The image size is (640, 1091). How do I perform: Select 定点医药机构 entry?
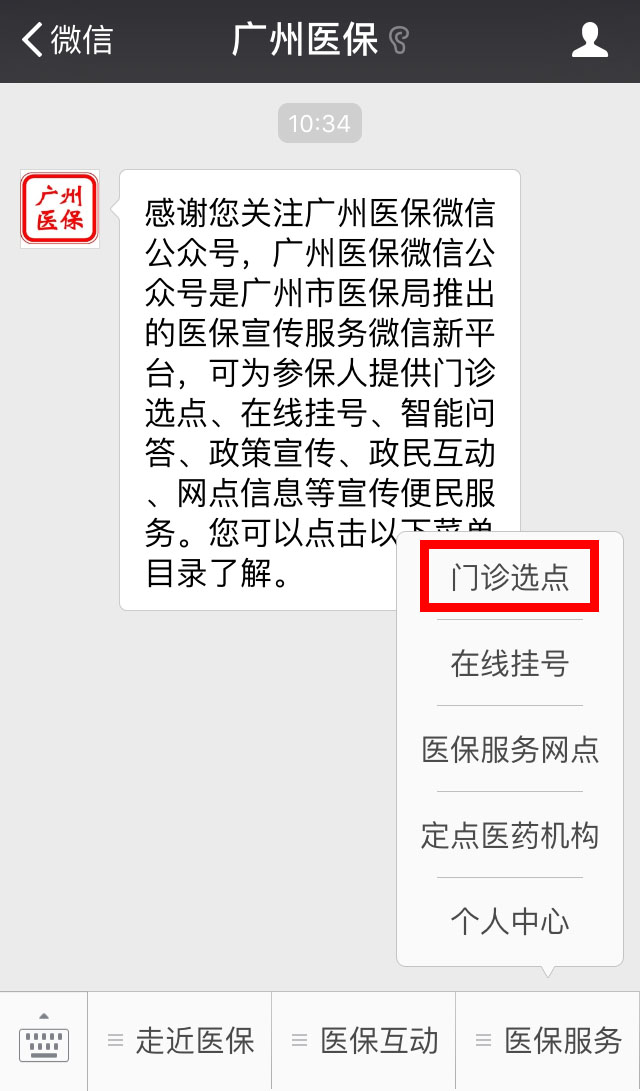tap(510, 835)
